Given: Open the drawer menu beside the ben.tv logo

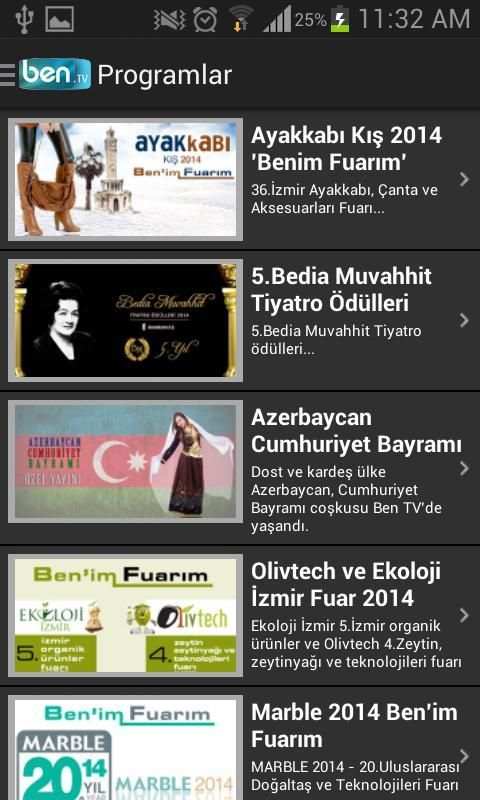Looking at the screenshot, I should pos(8,75).
